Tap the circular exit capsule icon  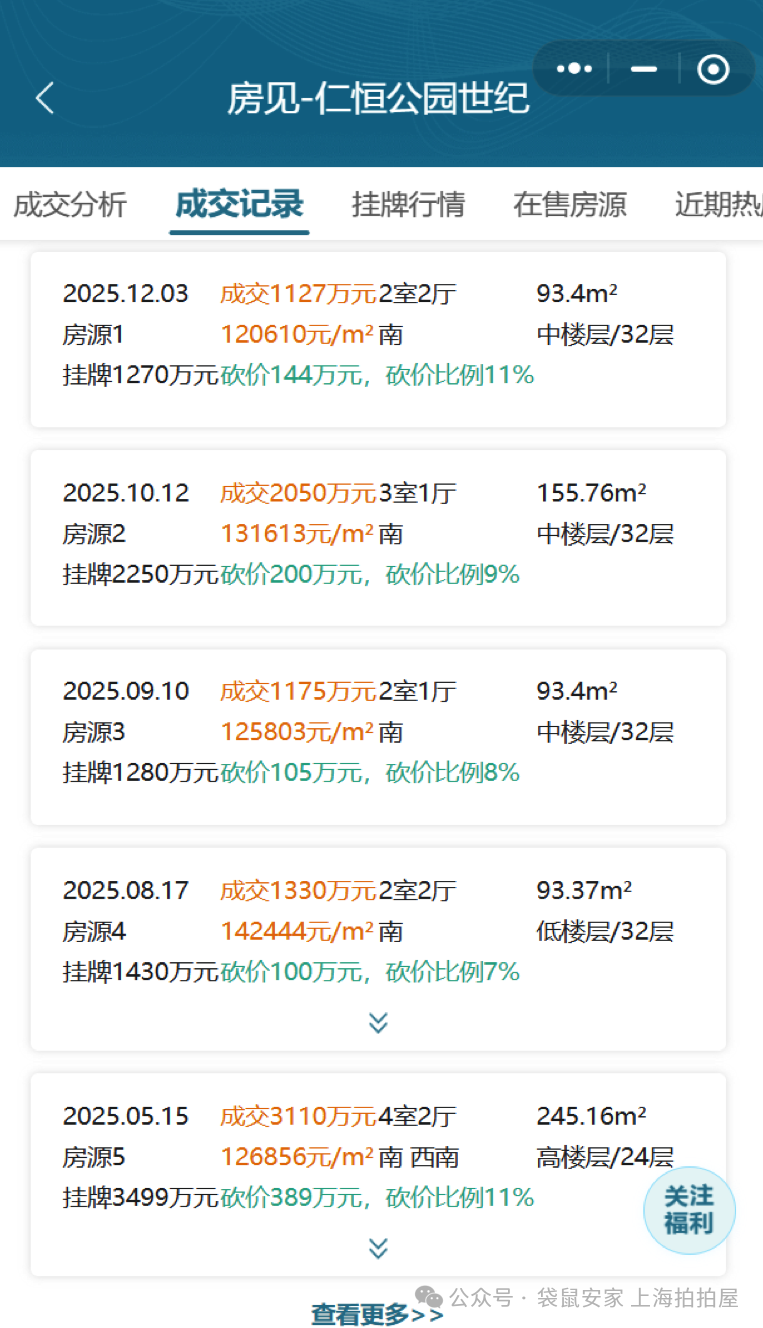point(712,68)
